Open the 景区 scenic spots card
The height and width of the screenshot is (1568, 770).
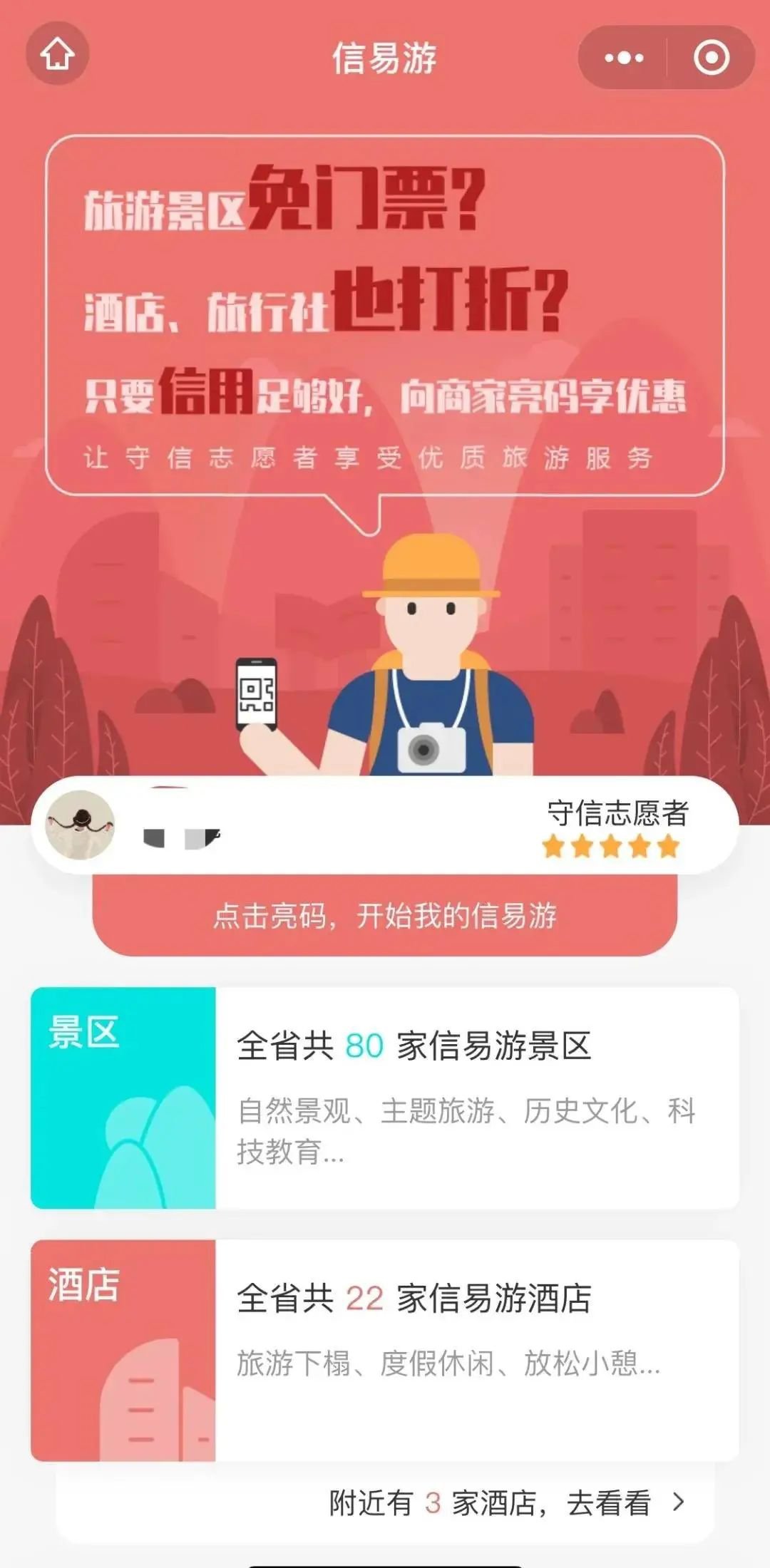pos(385,1098)
